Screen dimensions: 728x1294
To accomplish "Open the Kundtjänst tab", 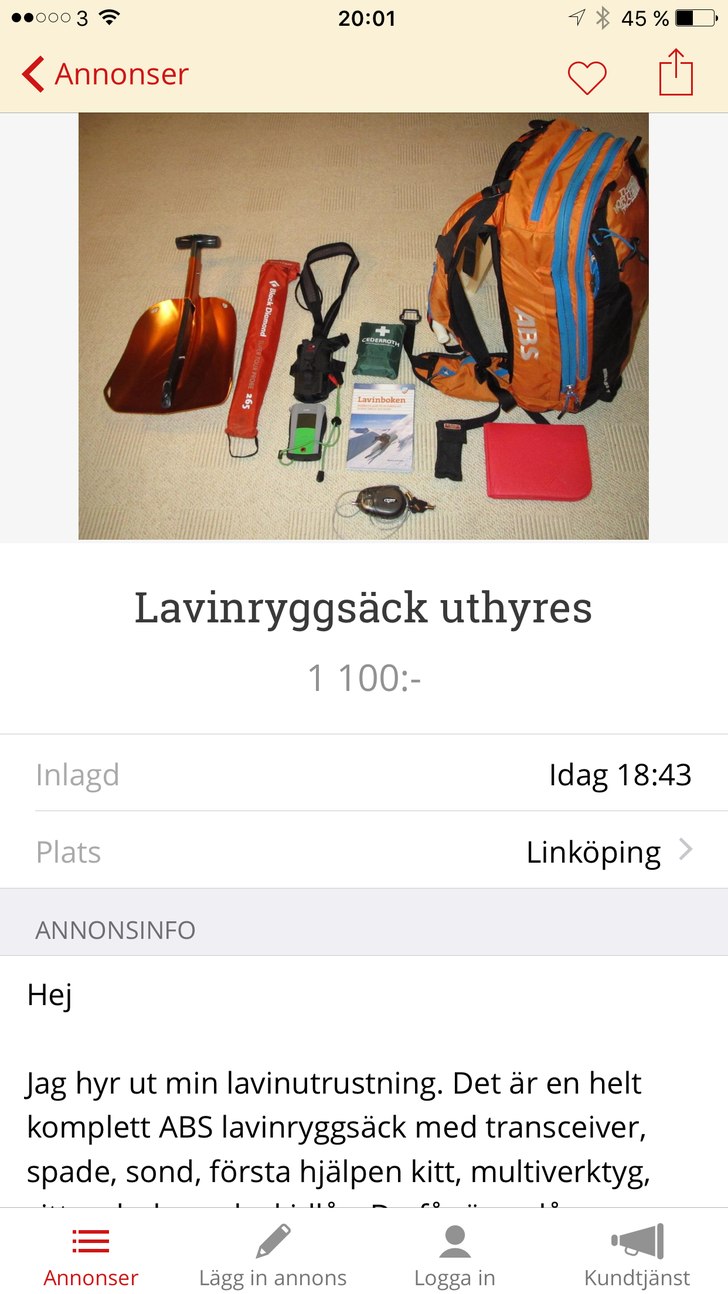I will point(637,1256).
